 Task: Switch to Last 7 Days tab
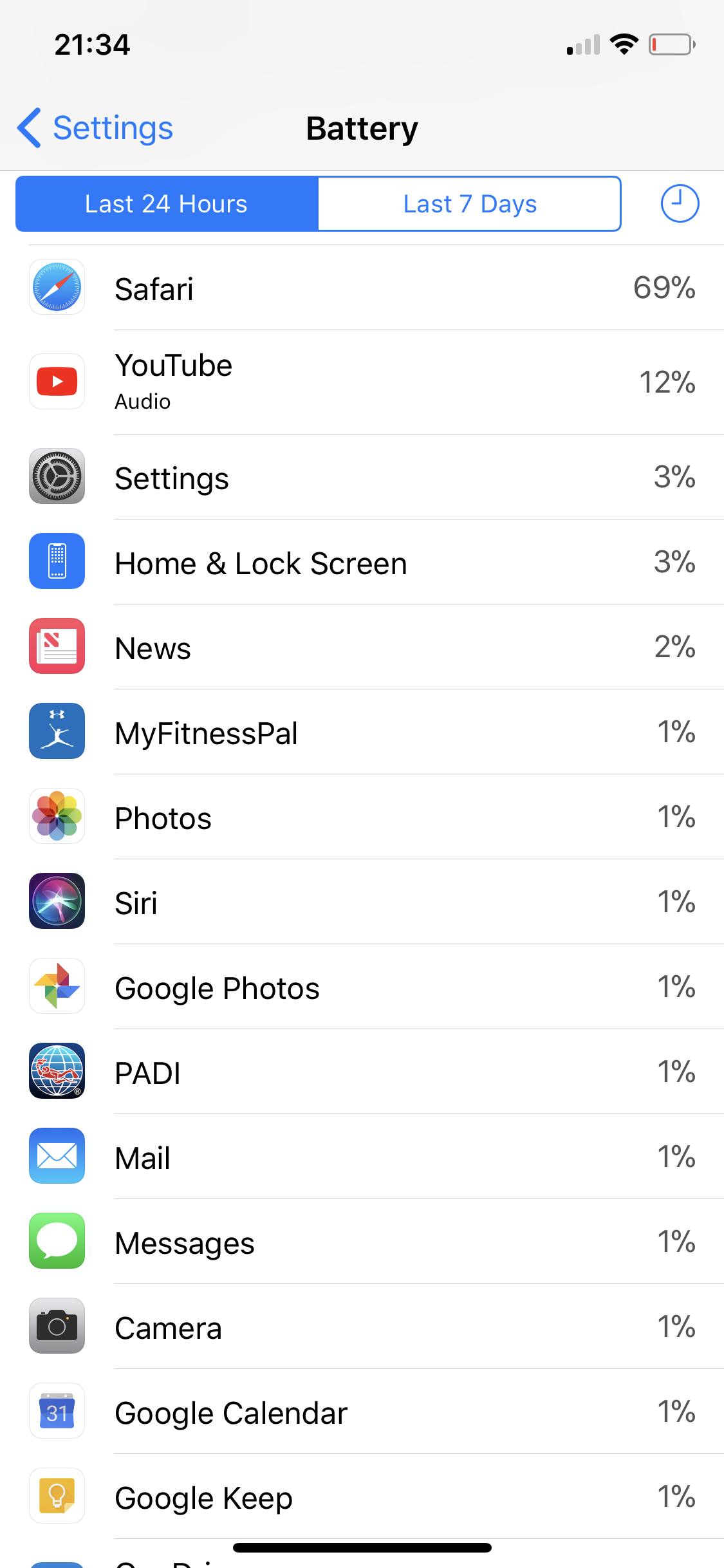tap(470, 204)
